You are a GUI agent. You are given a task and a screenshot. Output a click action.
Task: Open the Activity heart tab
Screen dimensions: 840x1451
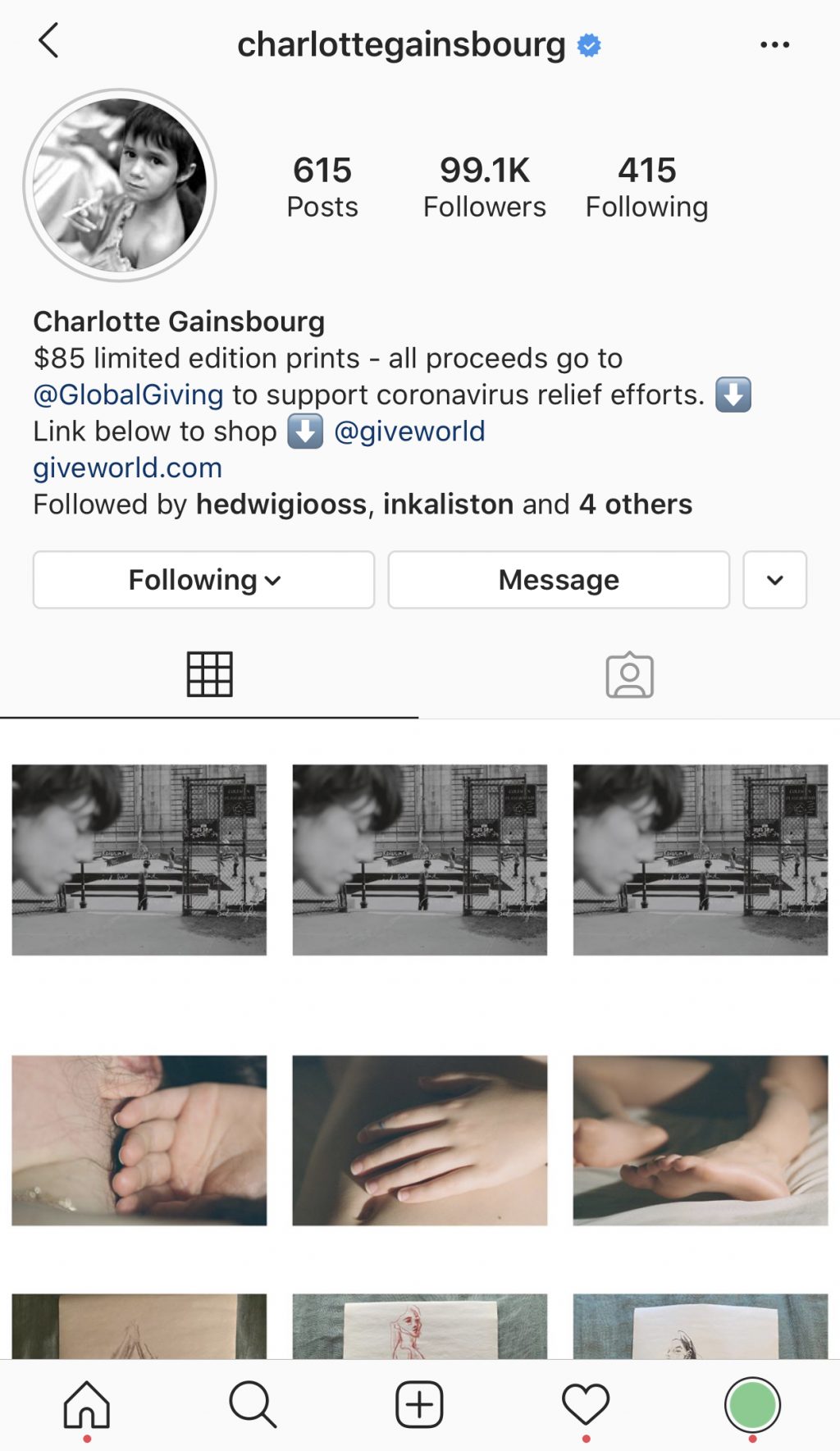(x=586, y=1404)
